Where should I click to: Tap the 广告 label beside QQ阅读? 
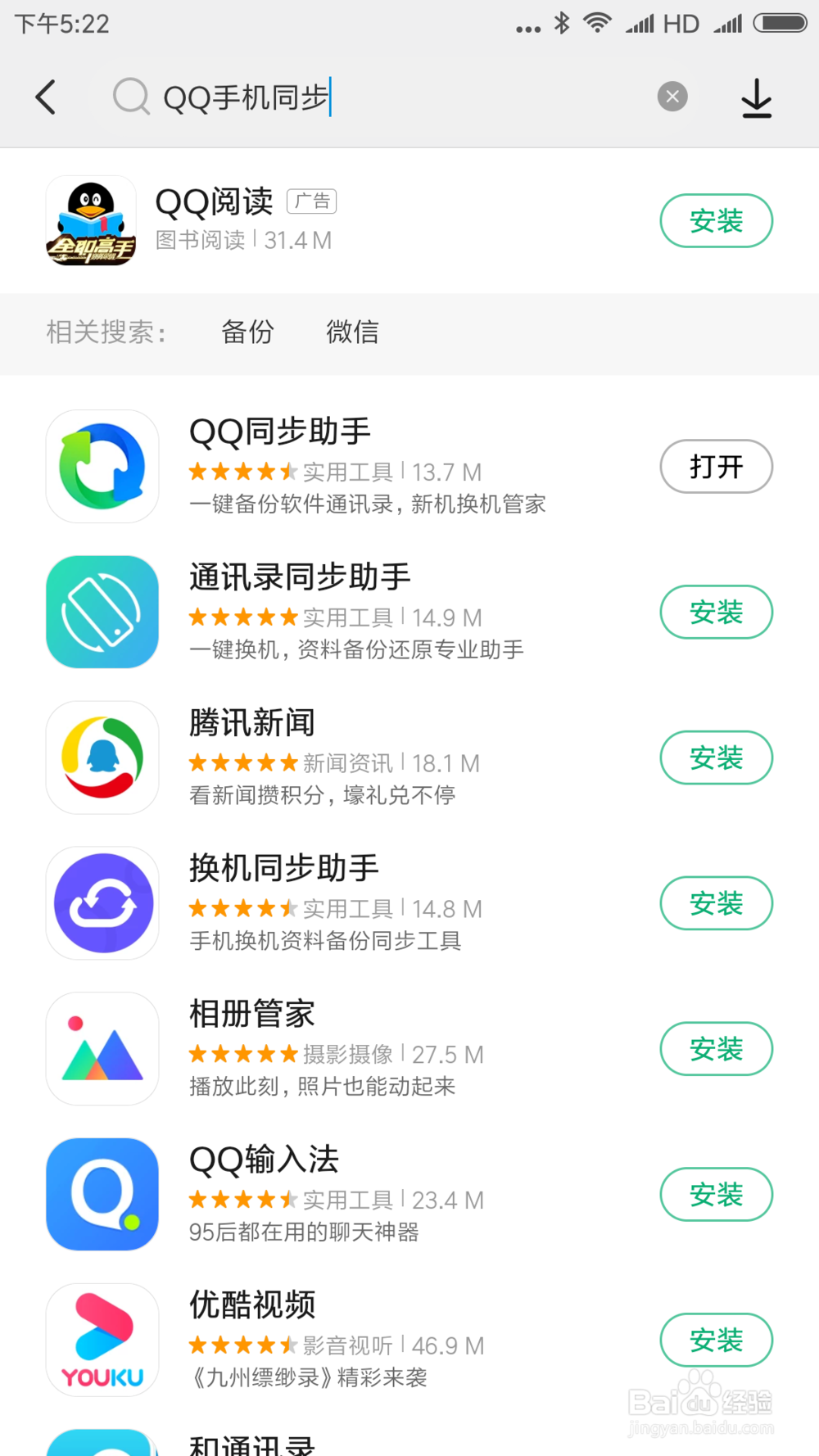(312, 200)
